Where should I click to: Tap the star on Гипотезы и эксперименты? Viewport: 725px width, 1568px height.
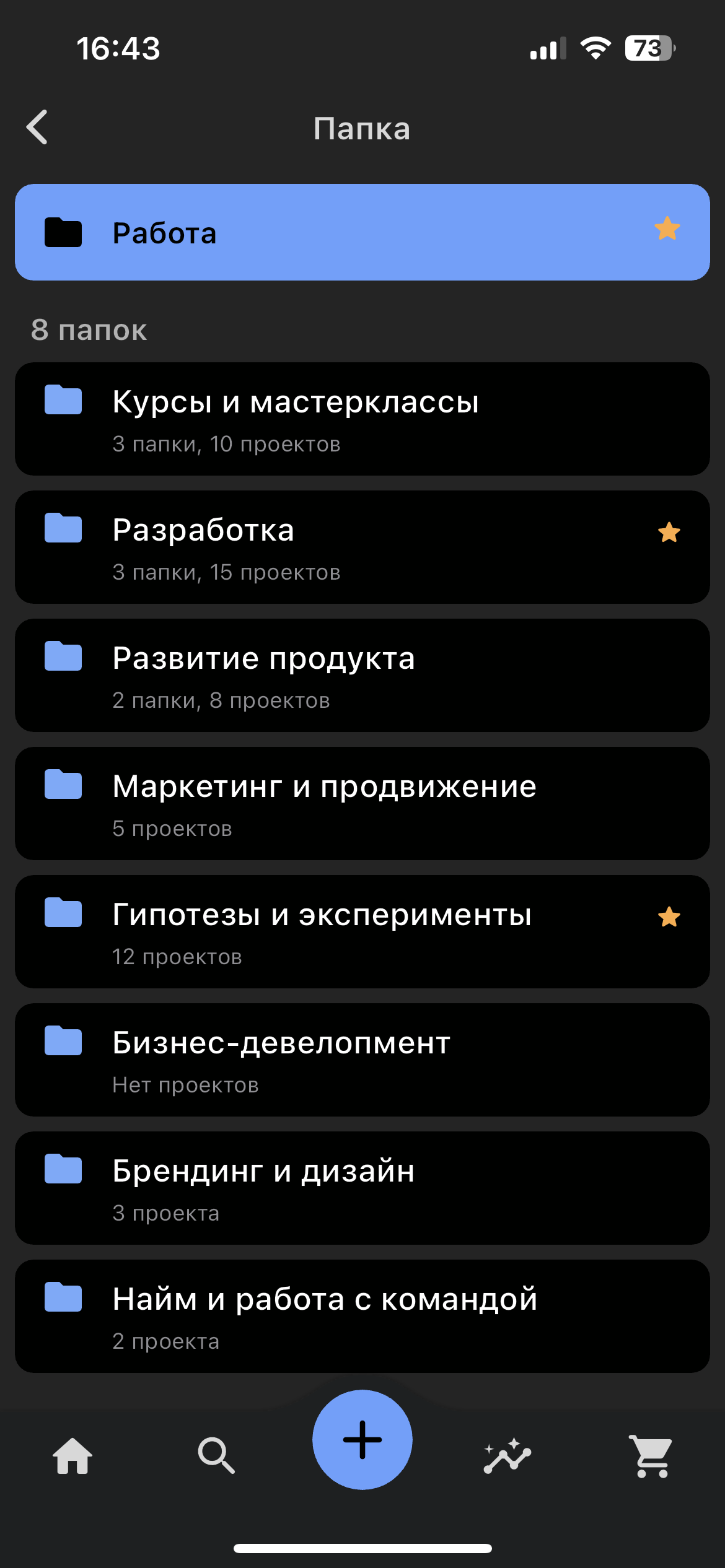(669, 917)
